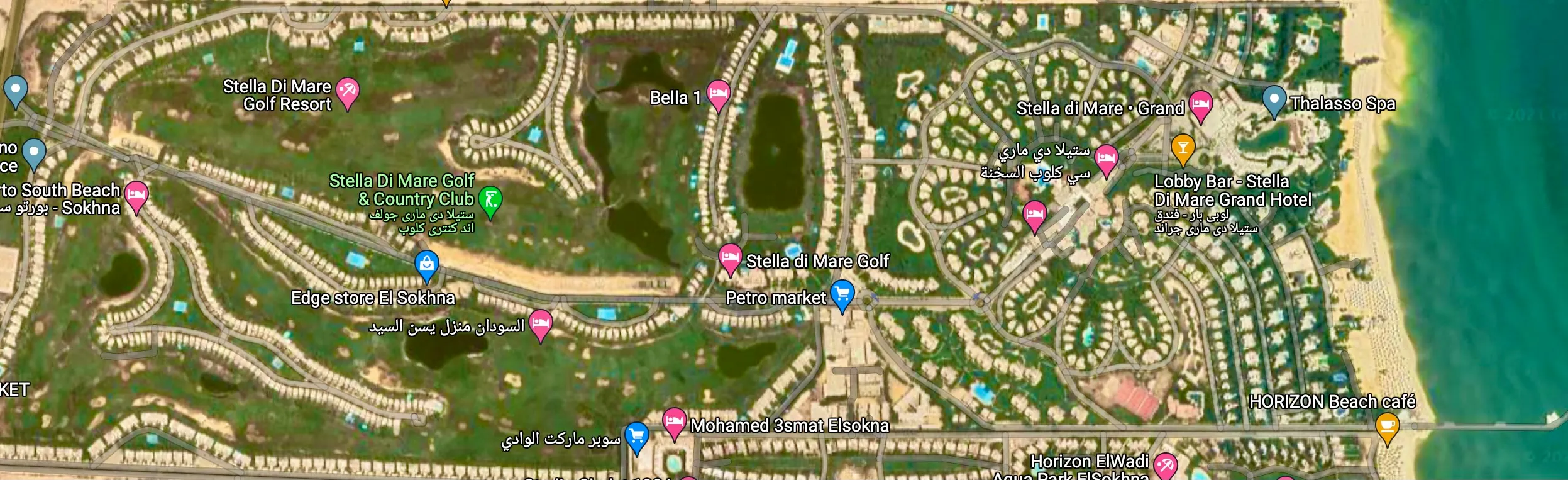Open the Horizon ElWadi Aqua Park pin
Screen dimensions: 1568x480
pos(1165,466)
